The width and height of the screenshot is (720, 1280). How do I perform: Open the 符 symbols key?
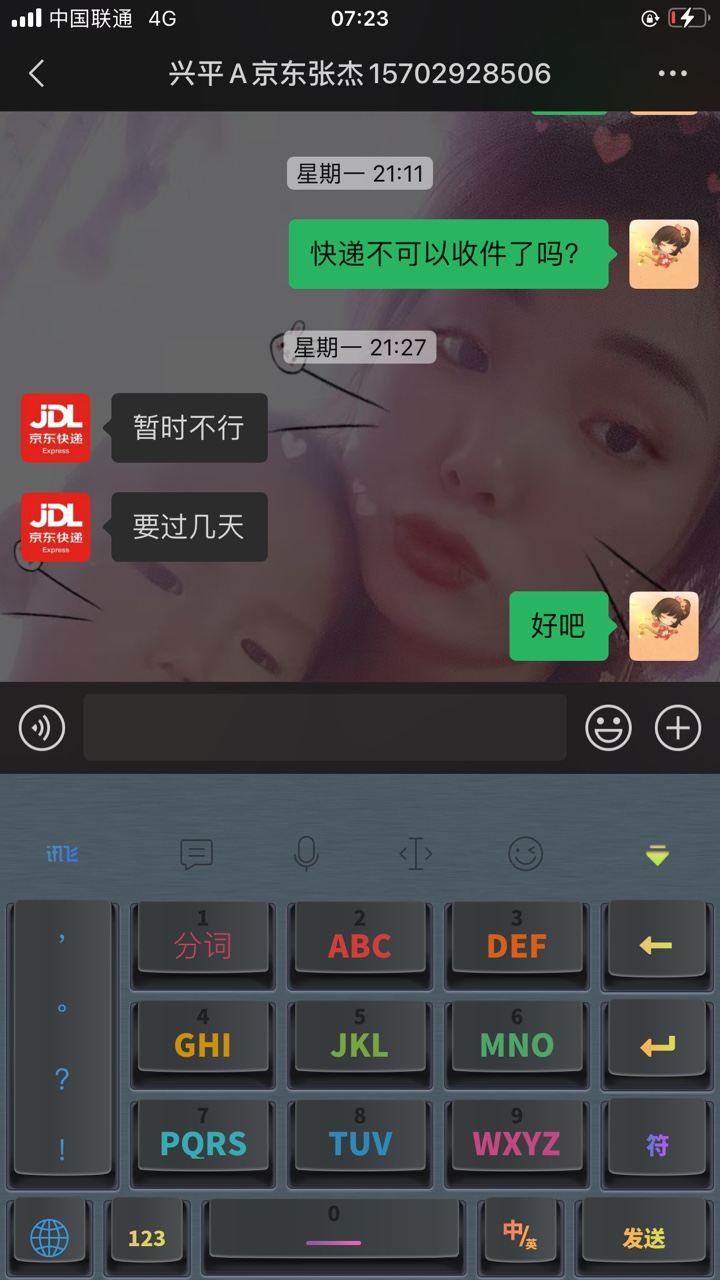pos(656,1144)
